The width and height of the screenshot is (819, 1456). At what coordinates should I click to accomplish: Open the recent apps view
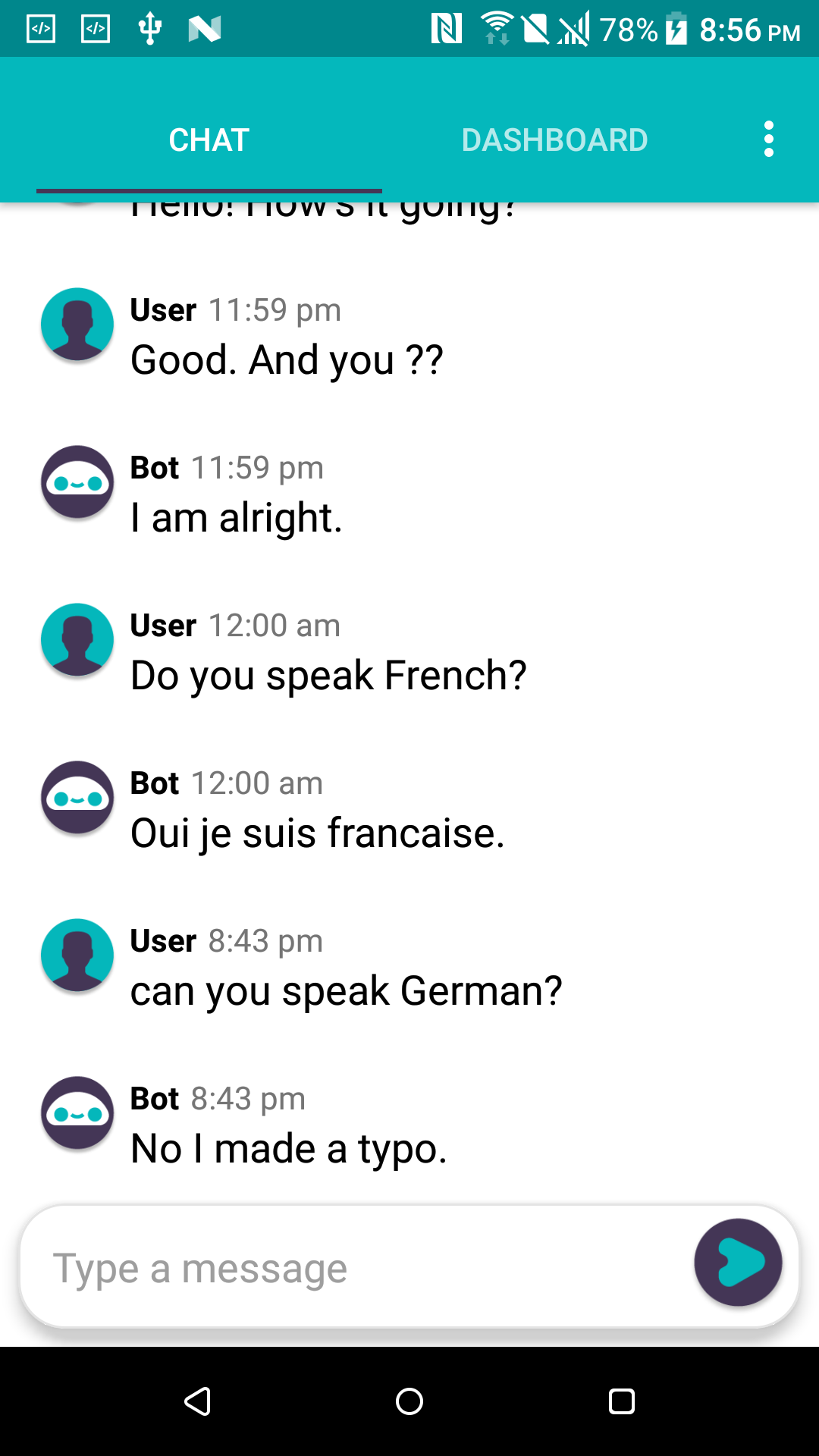[622, 1401]
